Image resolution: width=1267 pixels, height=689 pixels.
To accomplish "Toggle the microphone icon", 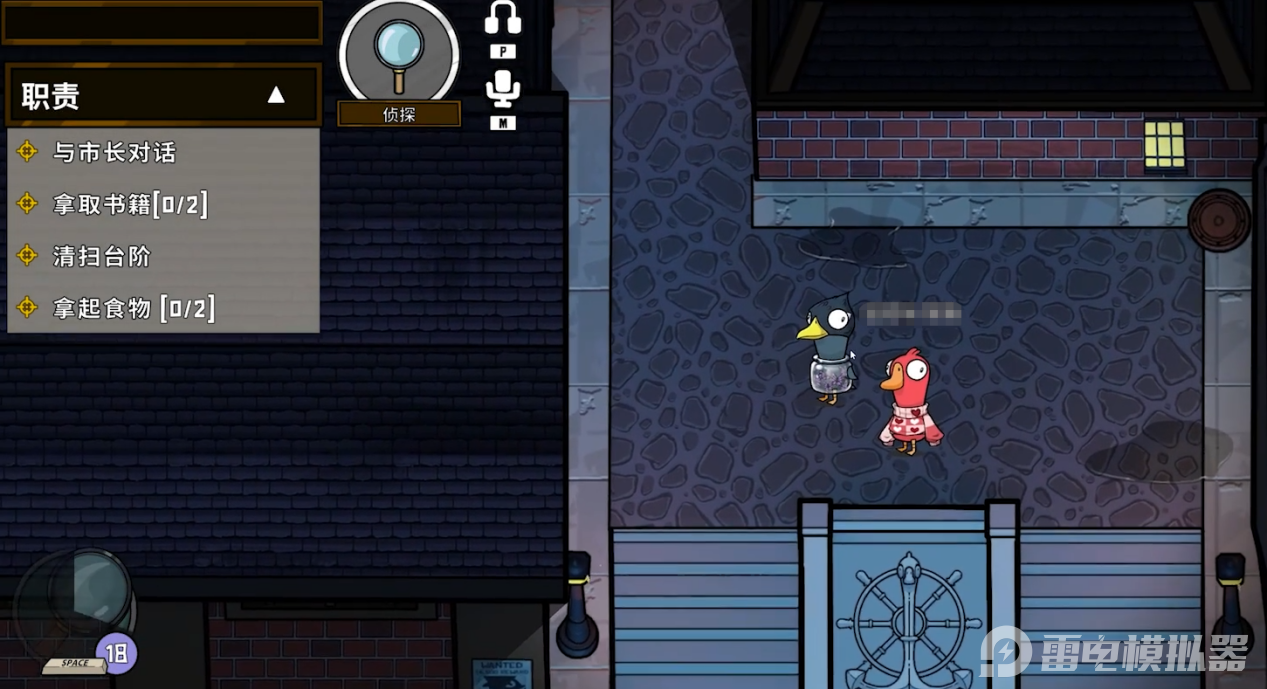I will click(x=502, y=89).
